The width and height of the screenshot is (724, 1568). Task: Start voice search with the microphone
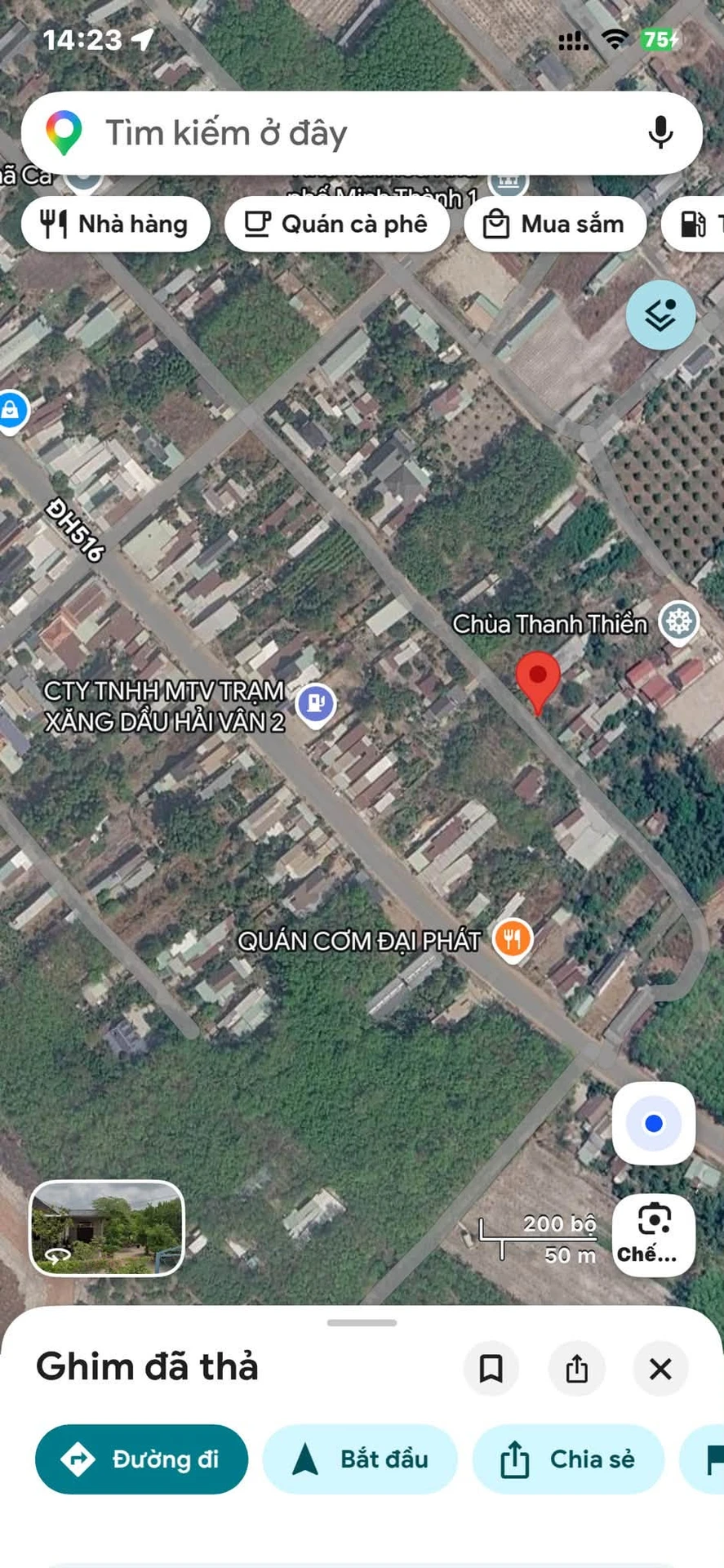660,132
